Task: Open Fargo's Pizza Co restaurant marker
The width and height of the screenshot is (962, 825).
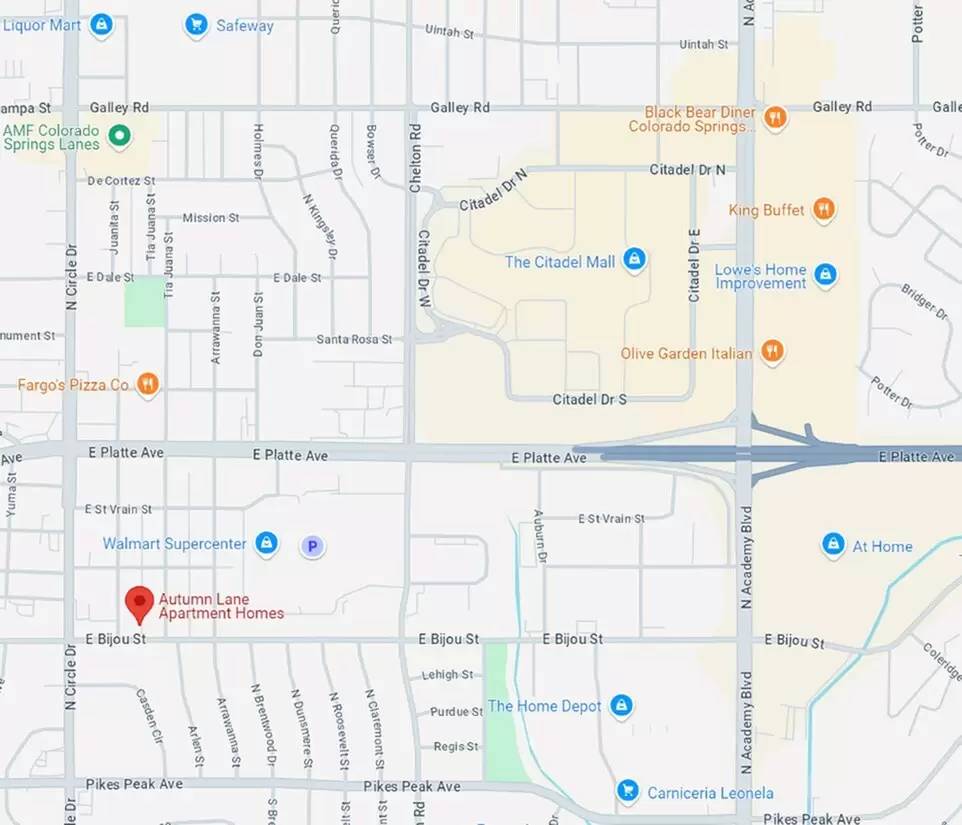Action: click(148, 384)
